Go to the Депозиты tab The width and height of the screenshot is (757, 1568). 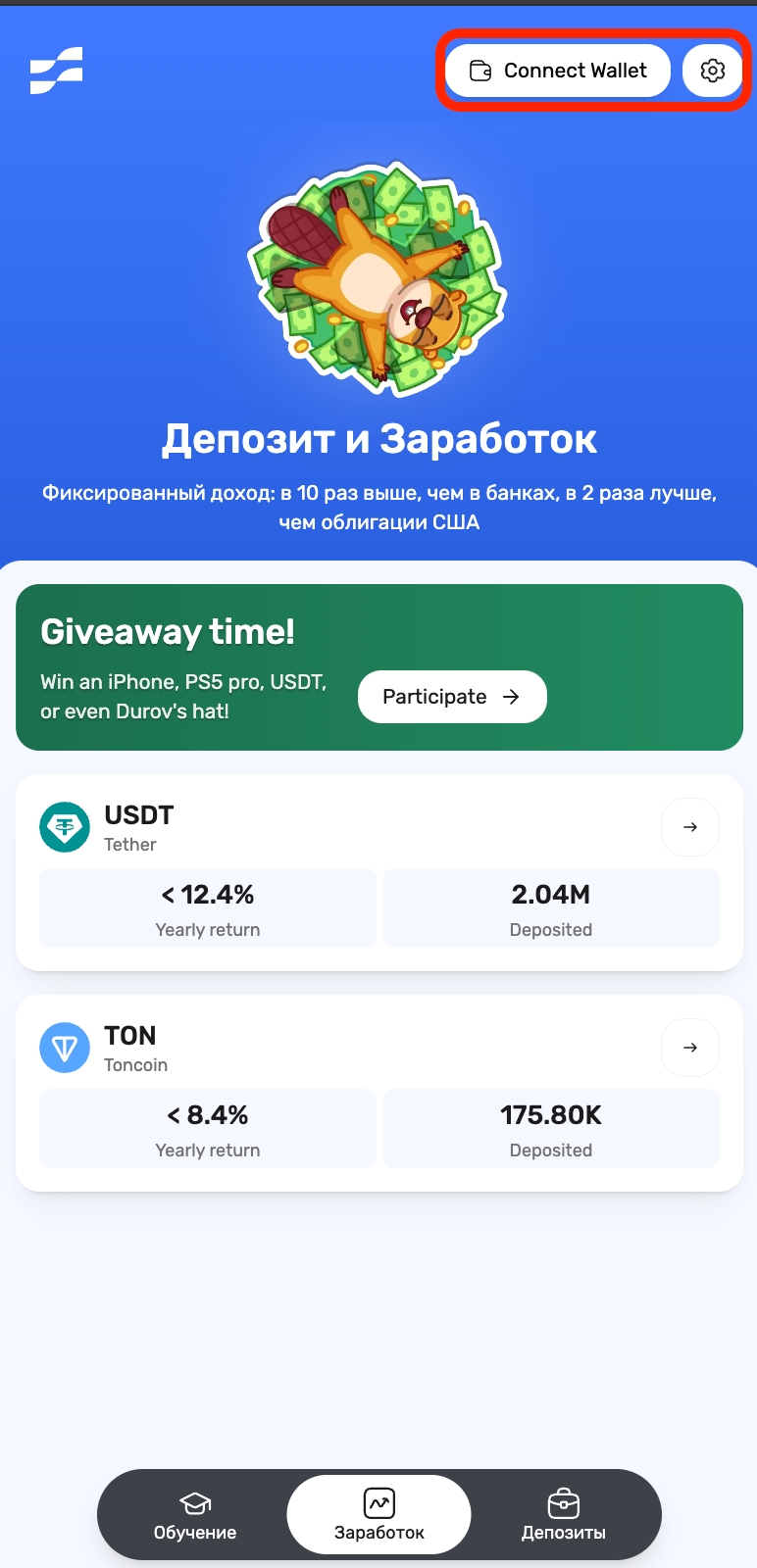[563, 1514]
